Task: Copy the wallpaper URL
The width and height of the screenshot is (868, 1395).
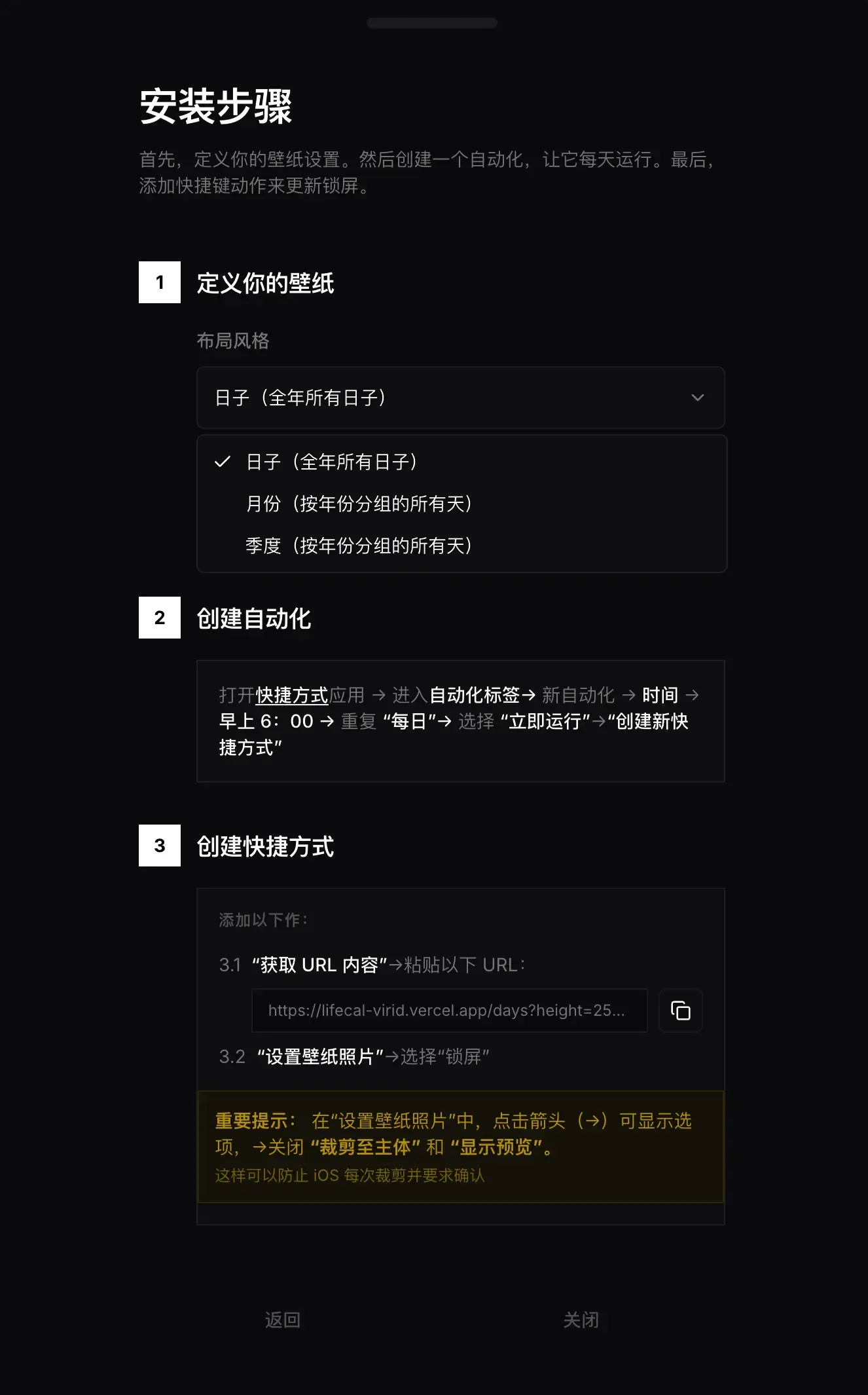Action: (x=680, y=1011)
